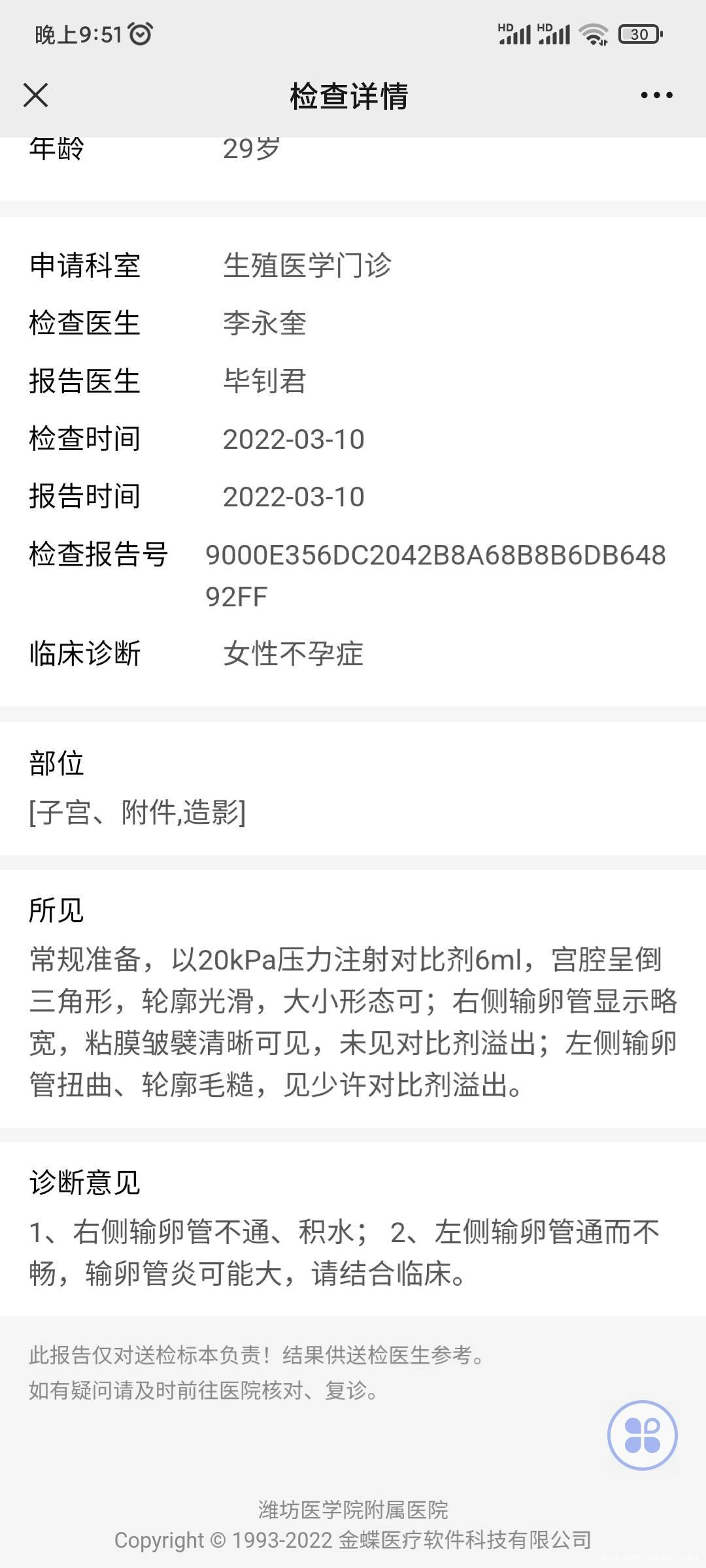Select the 检查报告号 value text
The image size is (706, 1568).
(431, 555)
